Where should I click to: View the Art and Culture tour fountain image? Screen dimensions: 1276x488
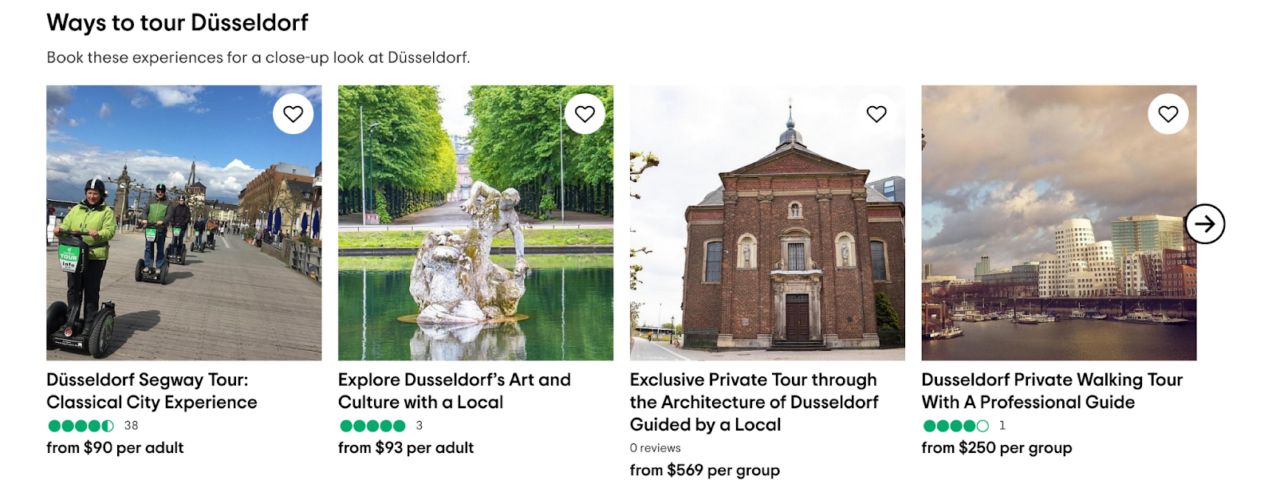pos(475,240)
